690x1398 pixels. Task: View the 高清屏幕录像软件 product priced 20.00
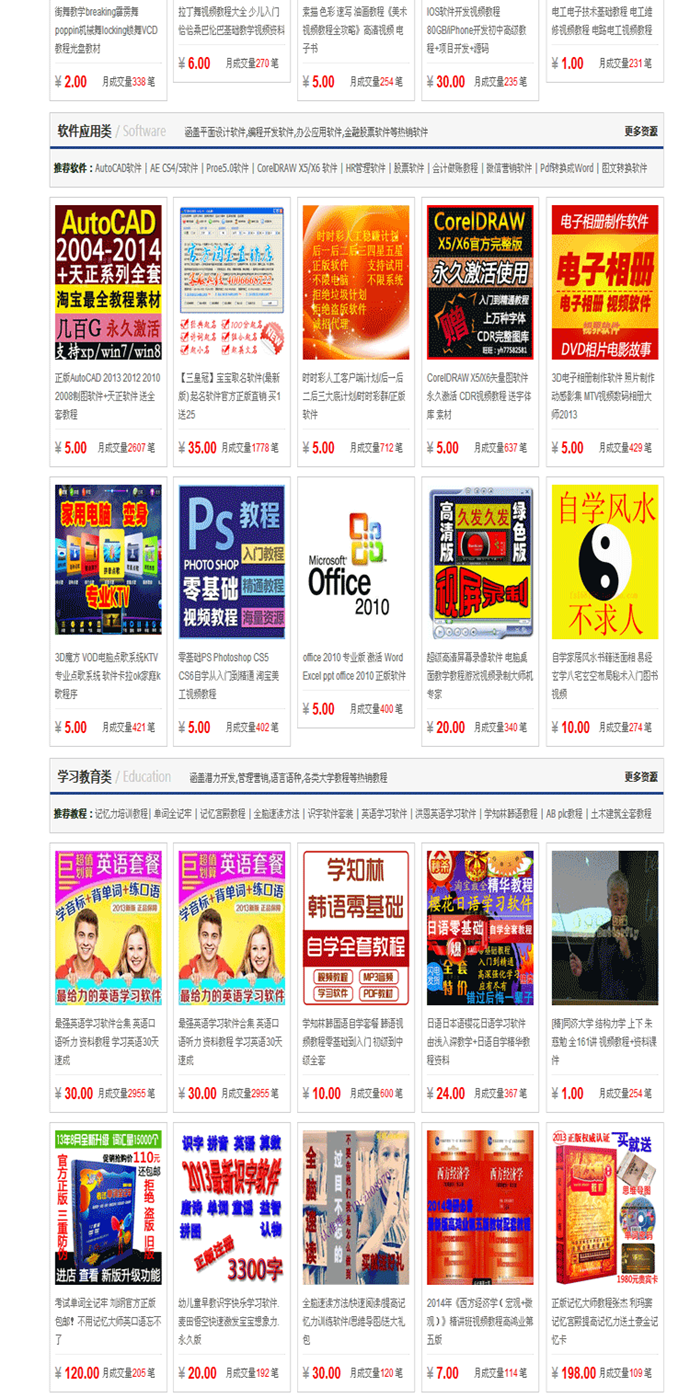click(x=480, y=562)
